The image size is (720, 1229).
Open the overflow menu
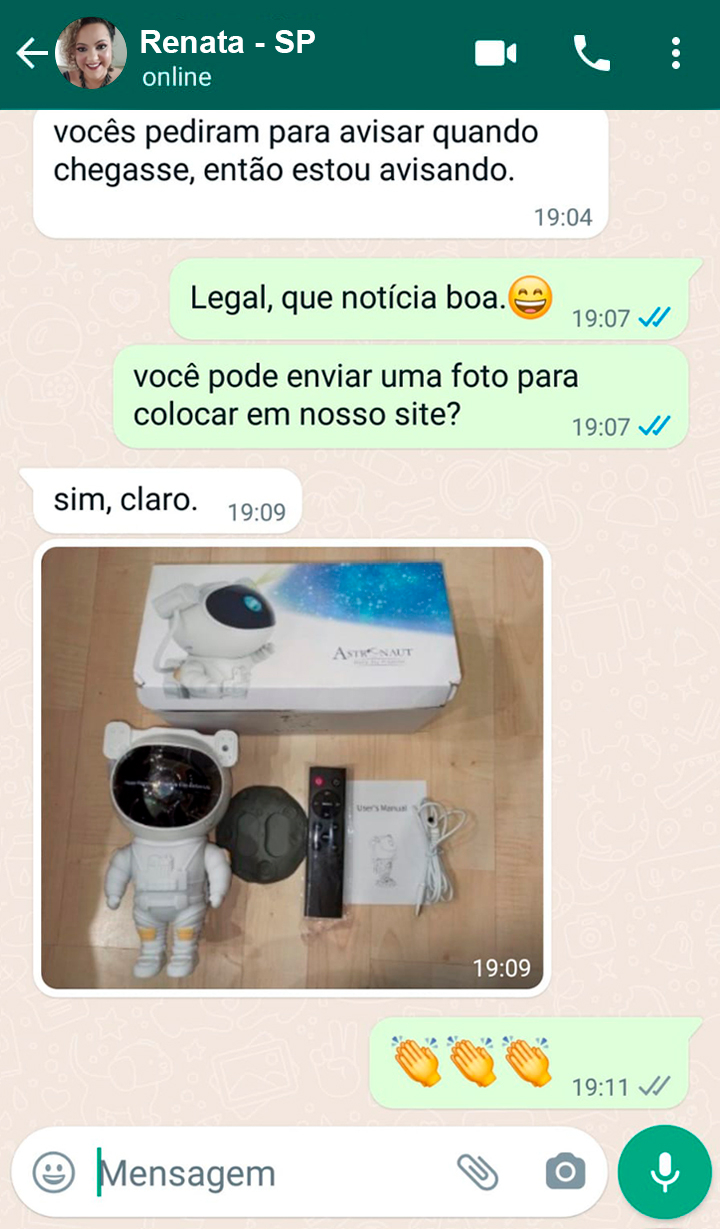point(676,54)
